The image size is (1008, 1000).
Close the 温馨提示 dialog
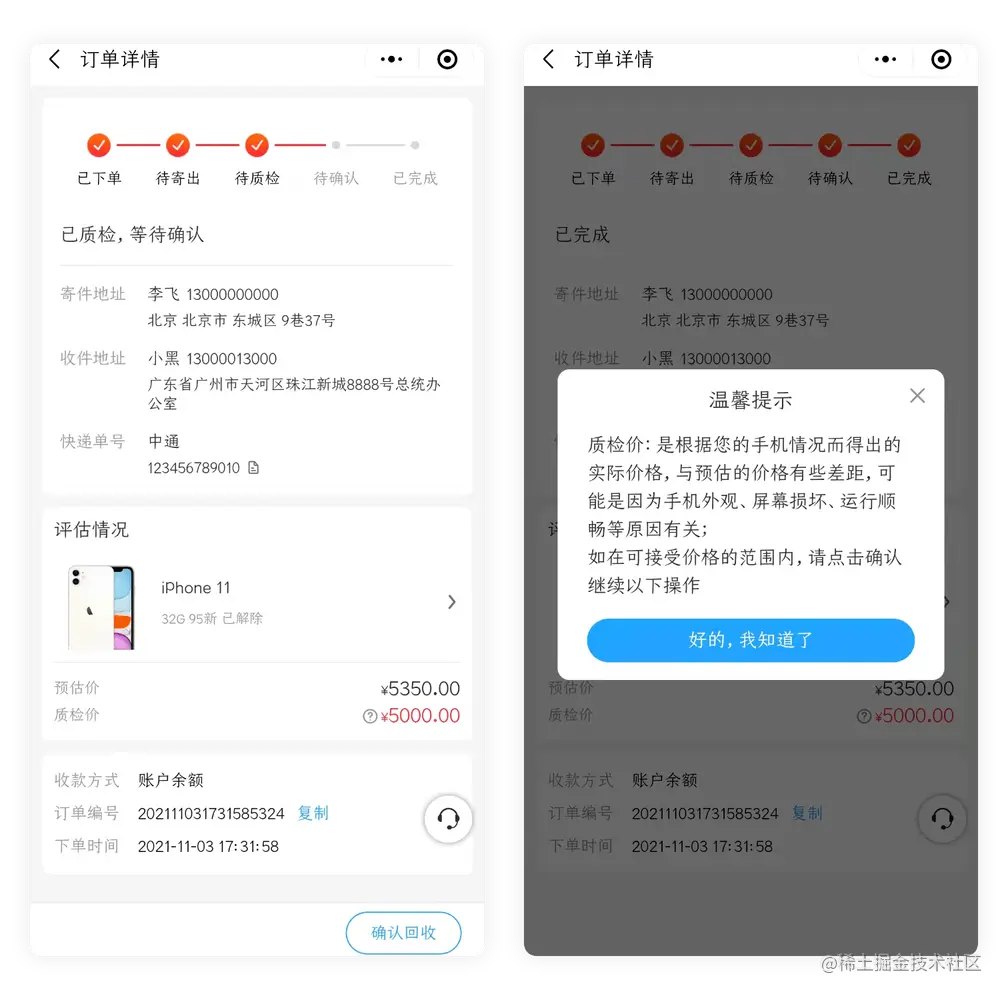pyautogui.click(x=917, y=396)
